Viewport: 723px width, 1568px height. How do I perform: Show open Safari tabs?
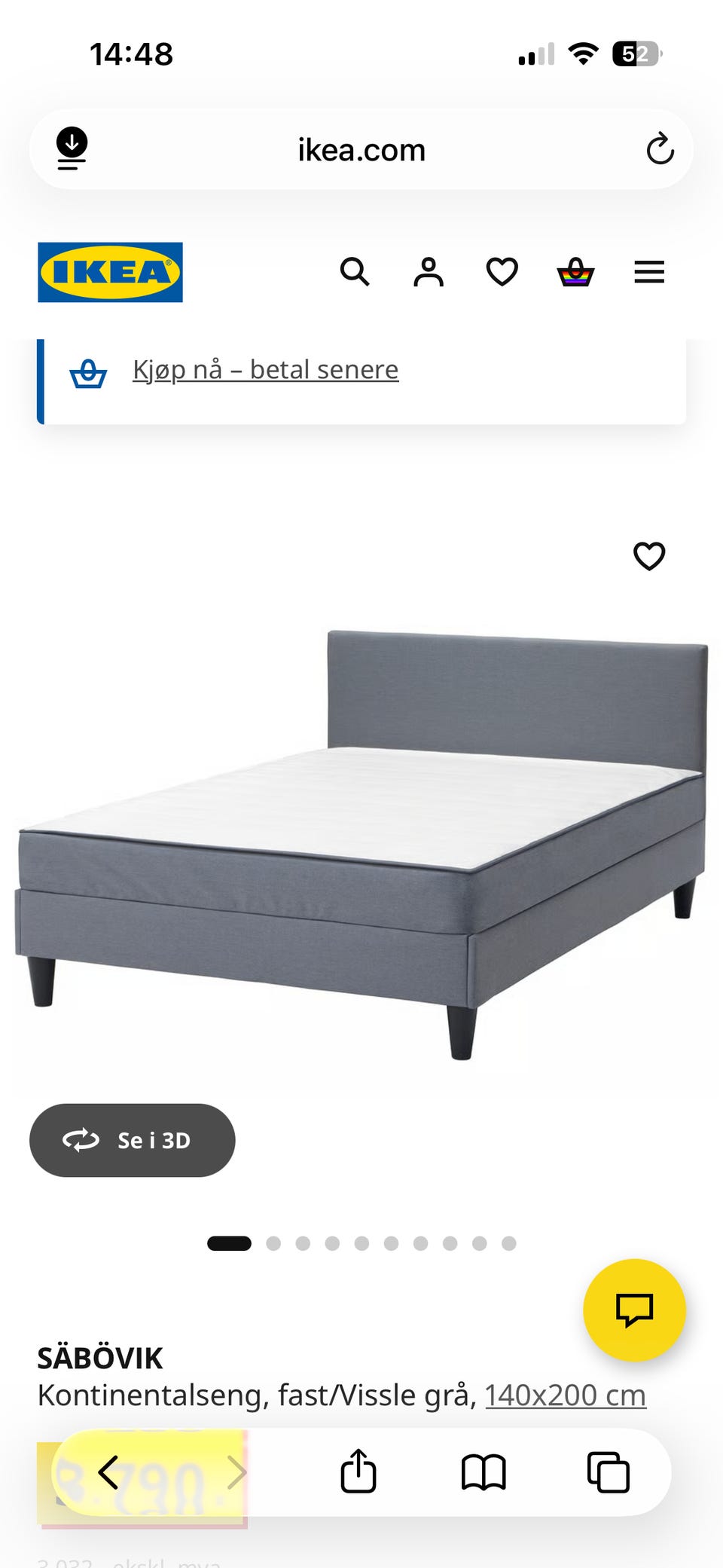[x=609, y=1472]
